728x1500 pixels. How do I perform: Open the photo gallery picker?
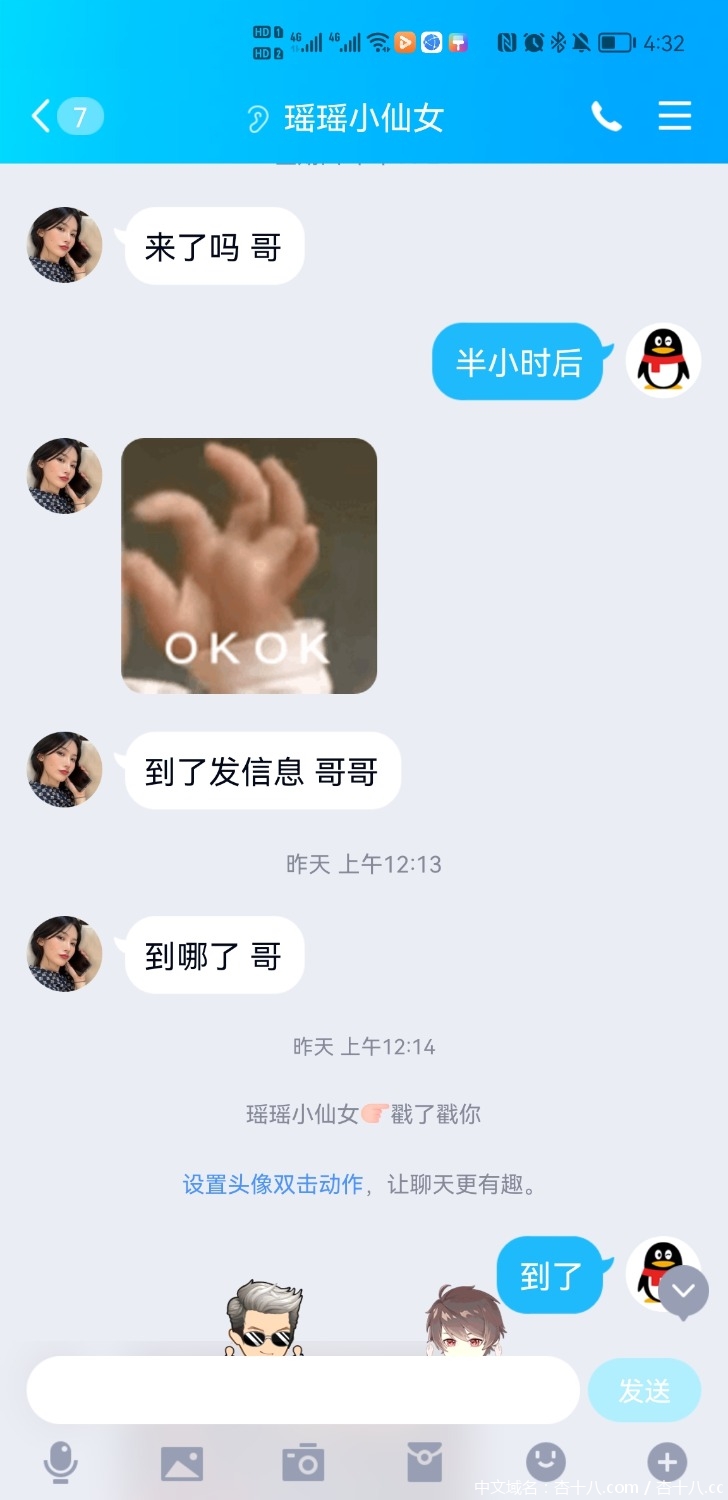182,1462
